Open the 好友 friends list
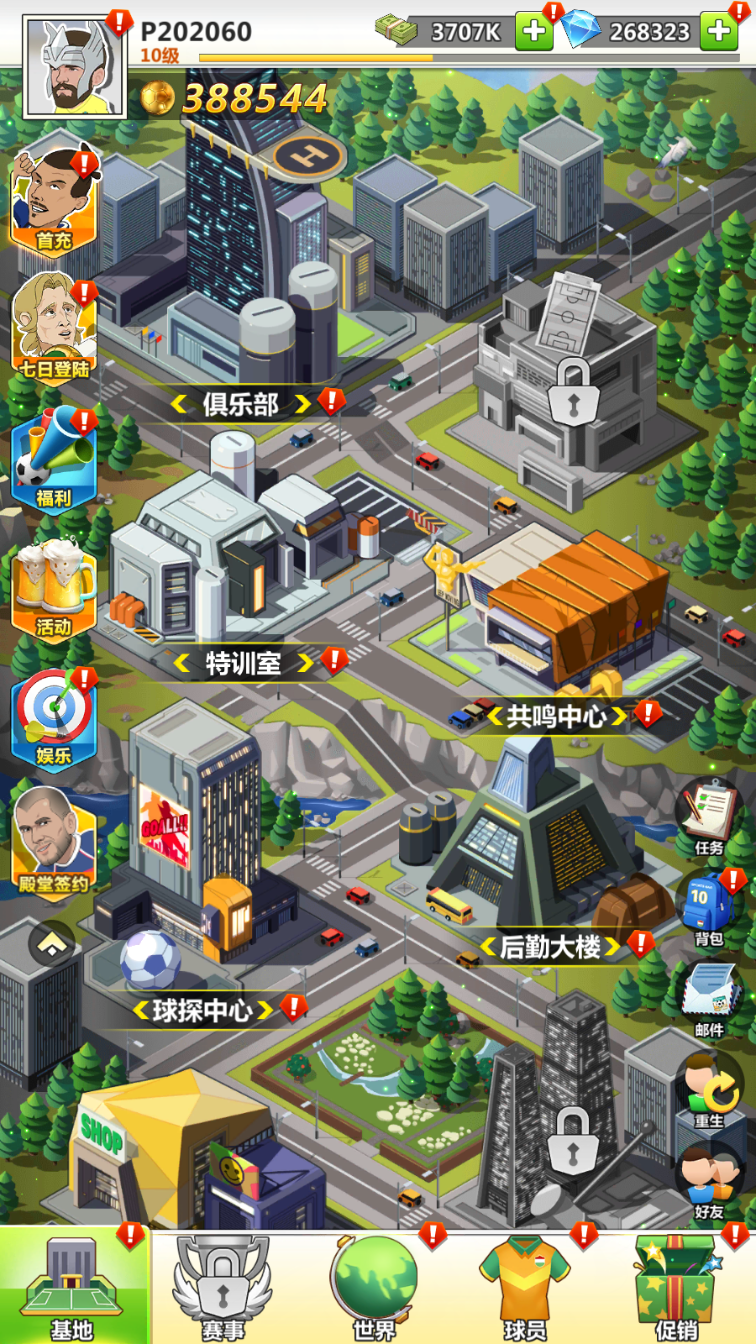The image size is (756, 1344). click(709, 1182)
